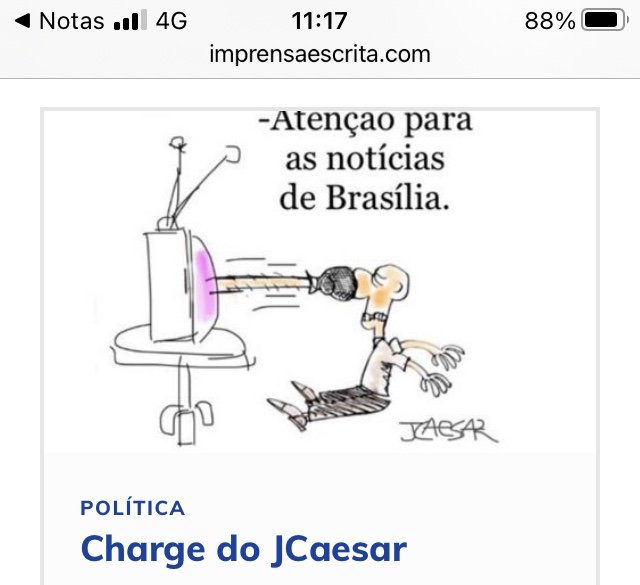Screen dimensions: 640x585
Task: Open the Política category link
Action: tap(133, 508)
